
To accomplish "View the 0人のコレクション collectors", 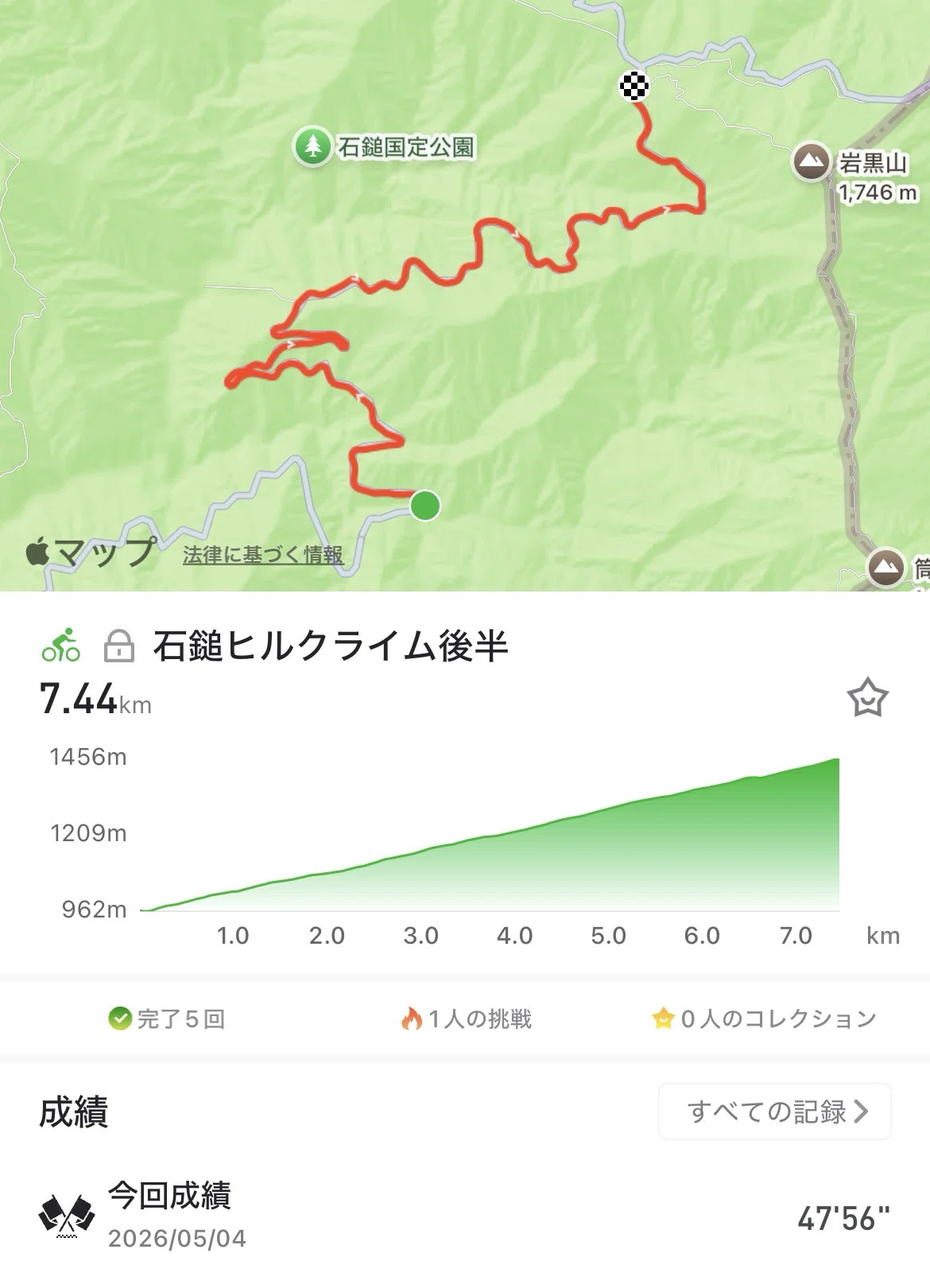I will (764, 1018).
